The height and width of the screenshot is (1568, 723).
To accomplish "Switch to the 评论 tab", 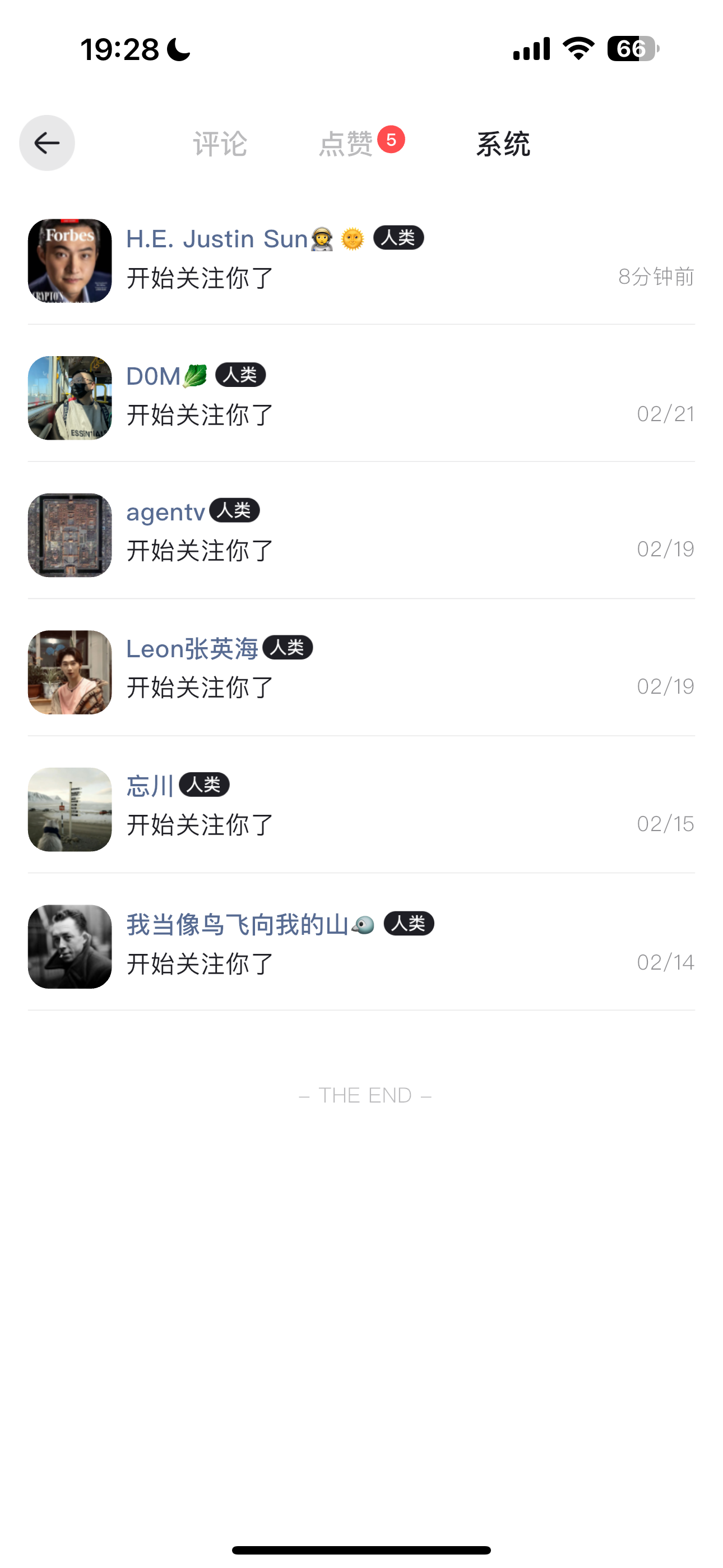I will point(220,144).
